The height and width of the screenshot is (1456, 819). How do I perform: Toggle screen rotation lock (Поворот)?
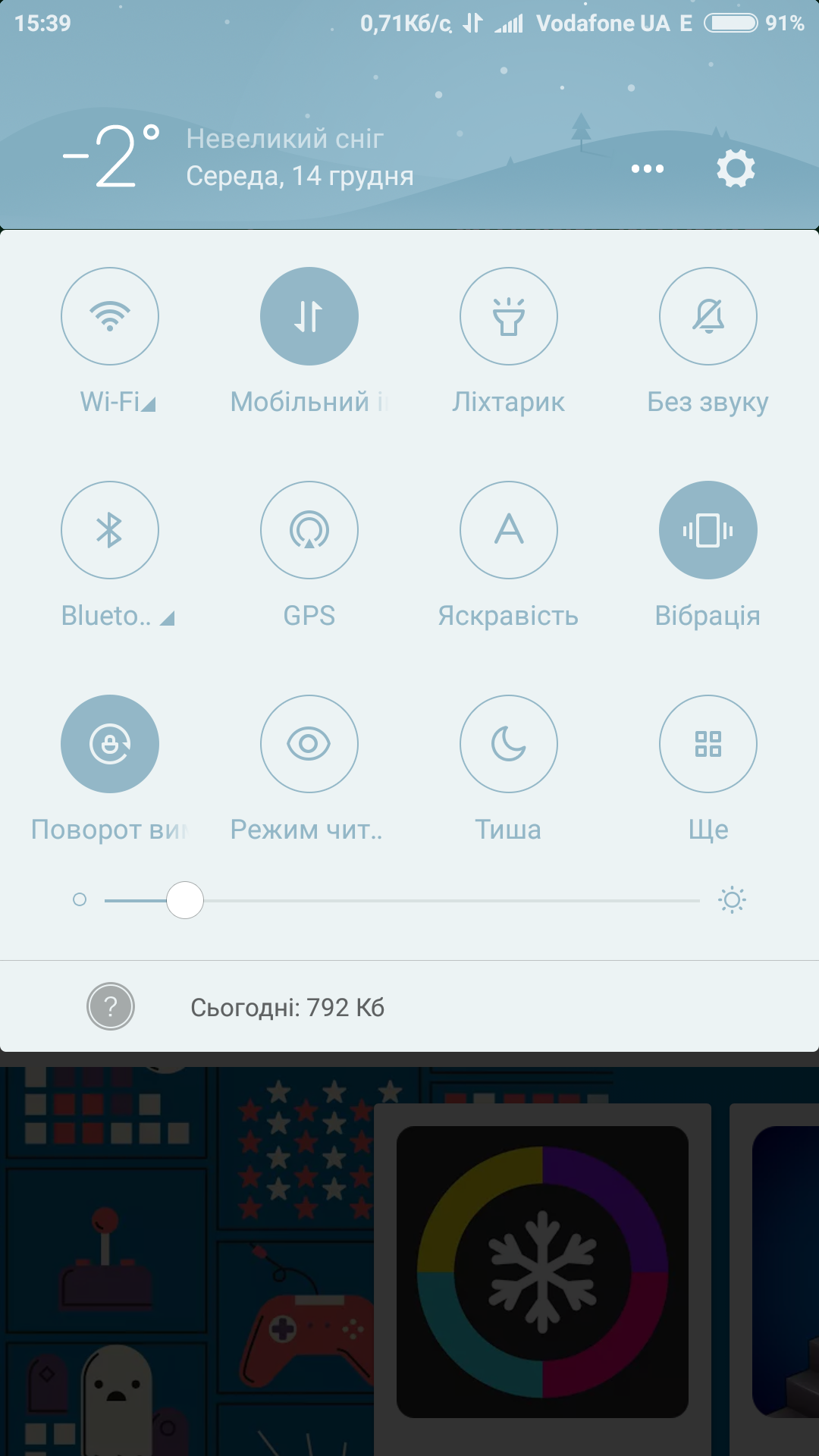110,744
